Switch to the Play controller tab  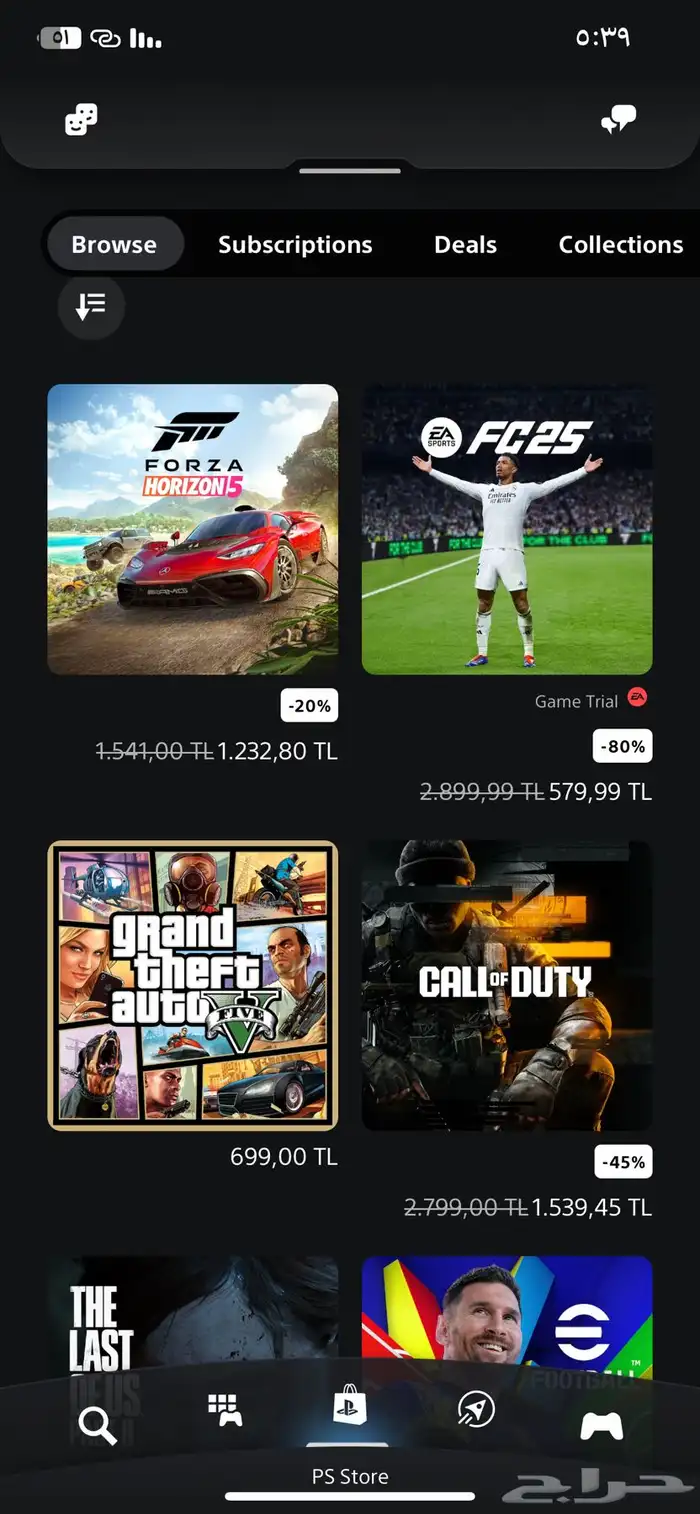click(x=601, y=1425)
